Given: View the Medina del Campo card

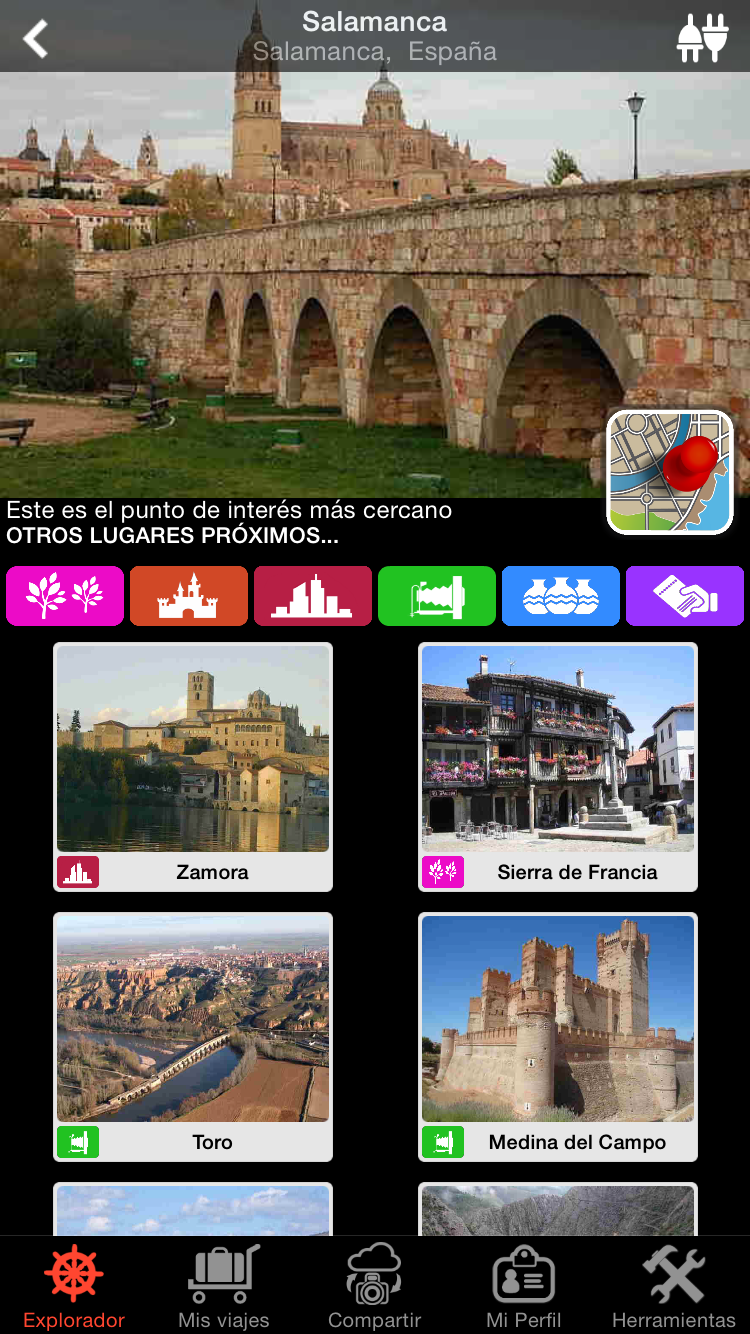Looking at the screenshot, I should (x=558, y=1037).
